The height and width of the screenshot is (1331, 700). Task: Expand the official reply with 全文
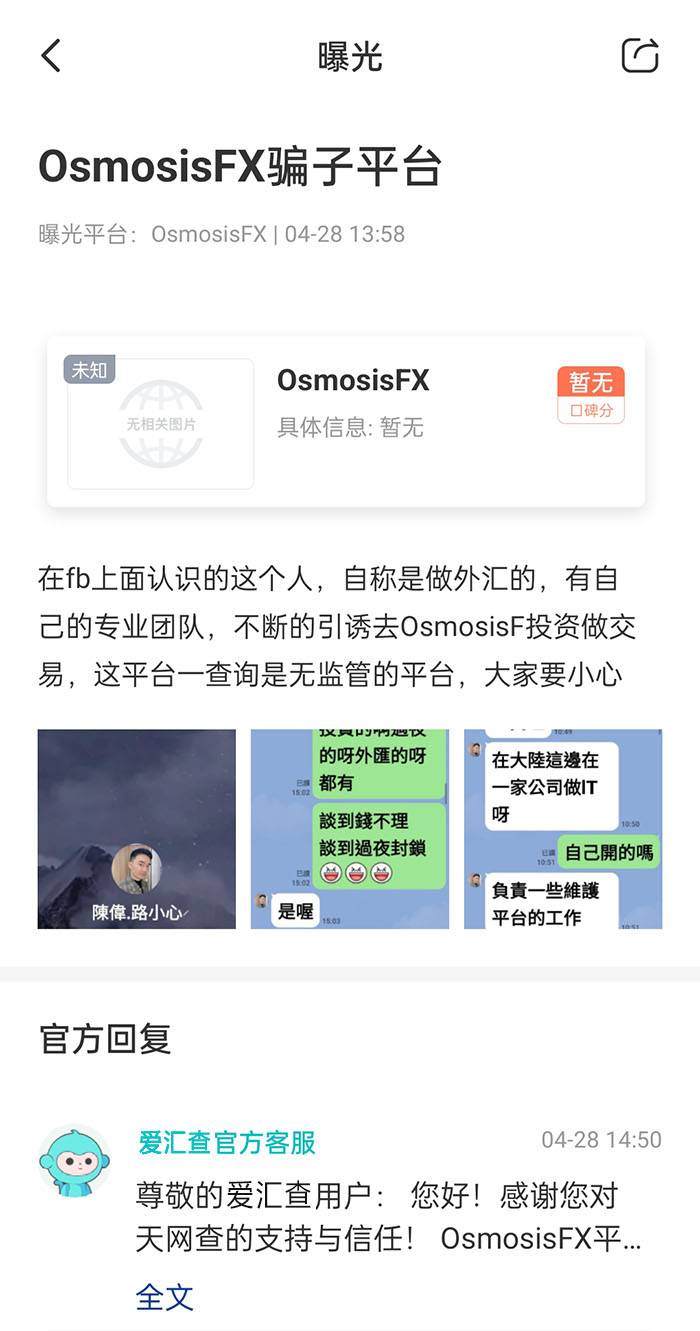click(165, 1298)
